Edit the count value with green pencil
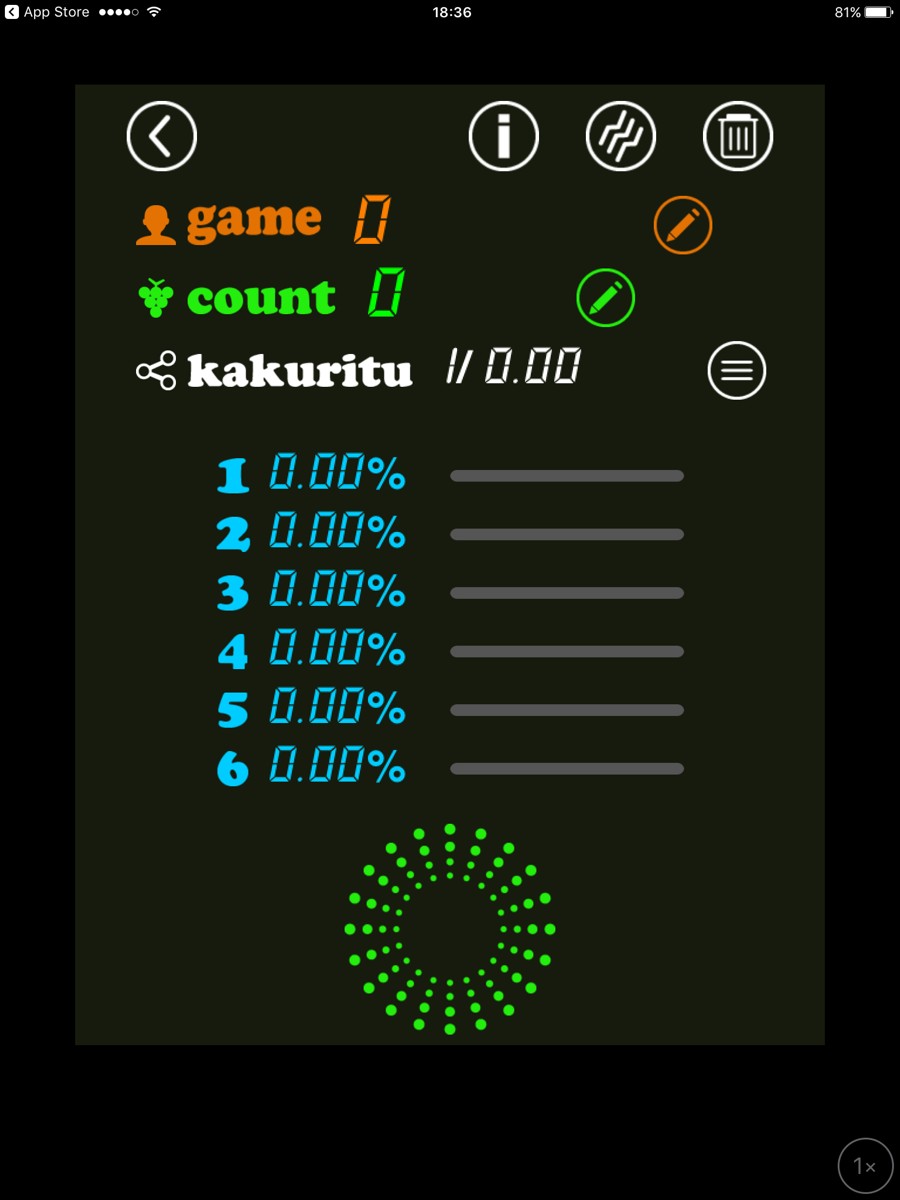 pyautogui.click(x=606, y=298)
